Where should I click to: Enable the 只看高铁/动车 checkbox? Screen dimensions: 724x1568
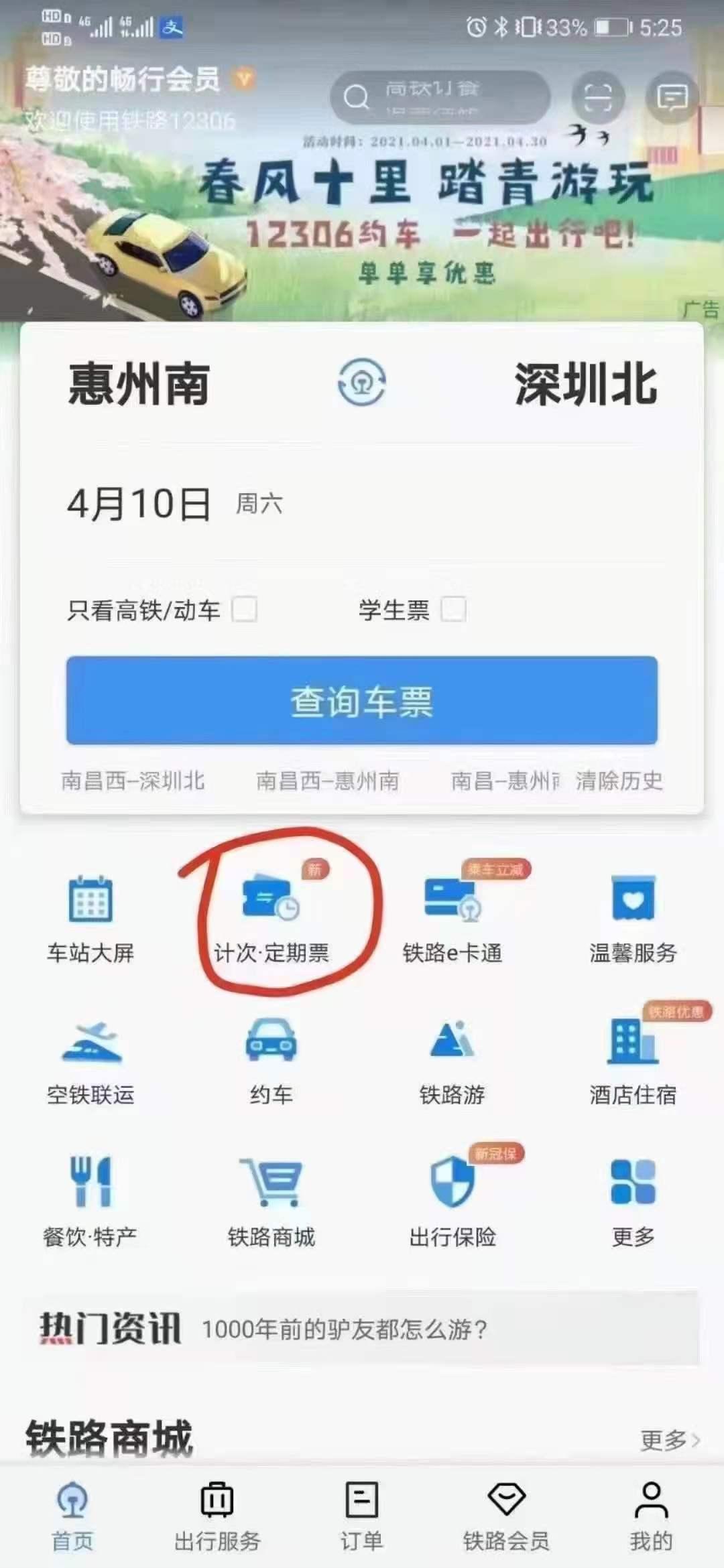tap(245, 610)
